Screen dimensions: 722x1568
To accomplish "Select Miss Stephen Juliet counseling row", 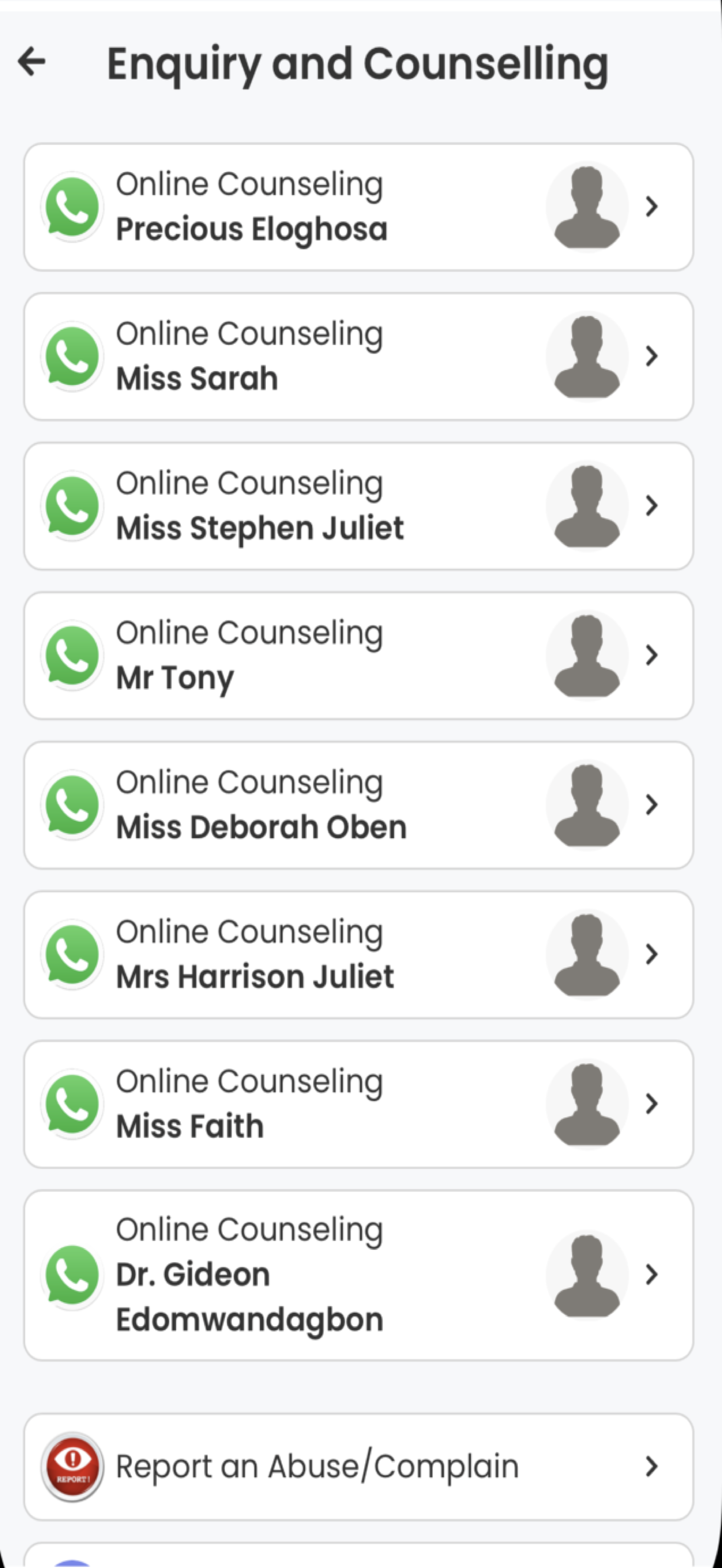I will coord(358,506).
